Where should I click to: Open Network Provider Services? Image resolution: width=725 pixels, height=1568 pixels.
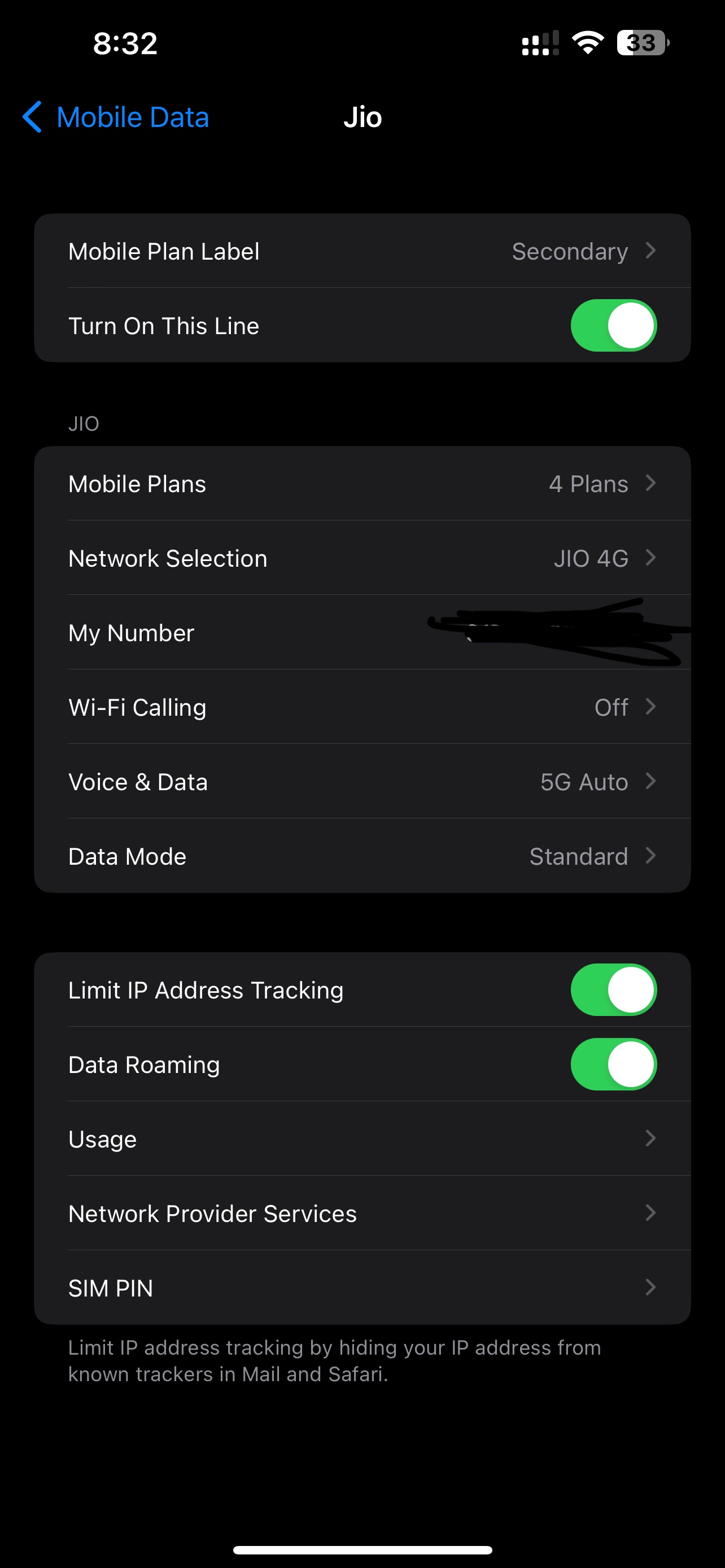361,1214
